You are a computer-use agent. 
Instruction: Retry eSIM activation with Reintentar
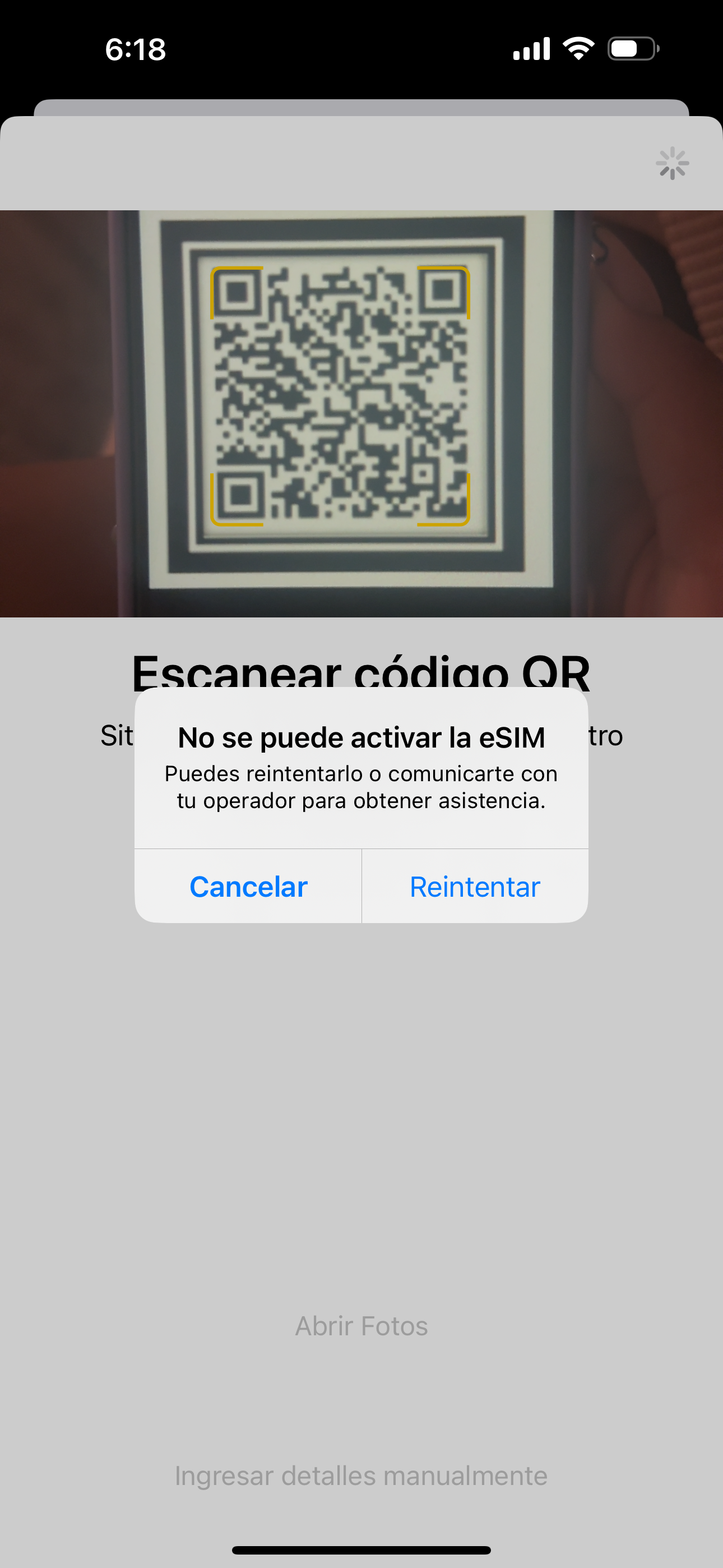coord(475,886)
